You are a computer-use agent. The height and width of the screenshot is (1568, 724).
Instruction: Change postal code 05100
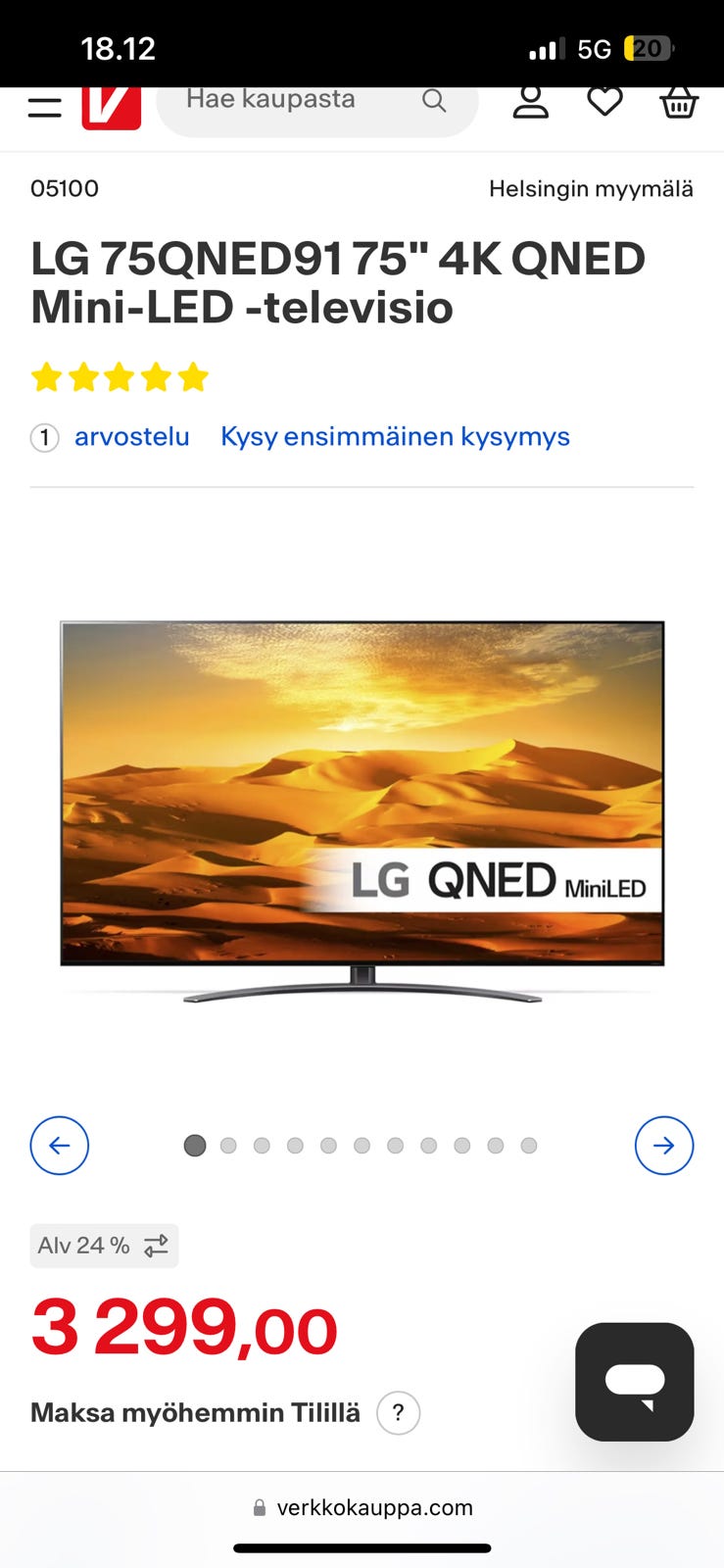point(65,188)
